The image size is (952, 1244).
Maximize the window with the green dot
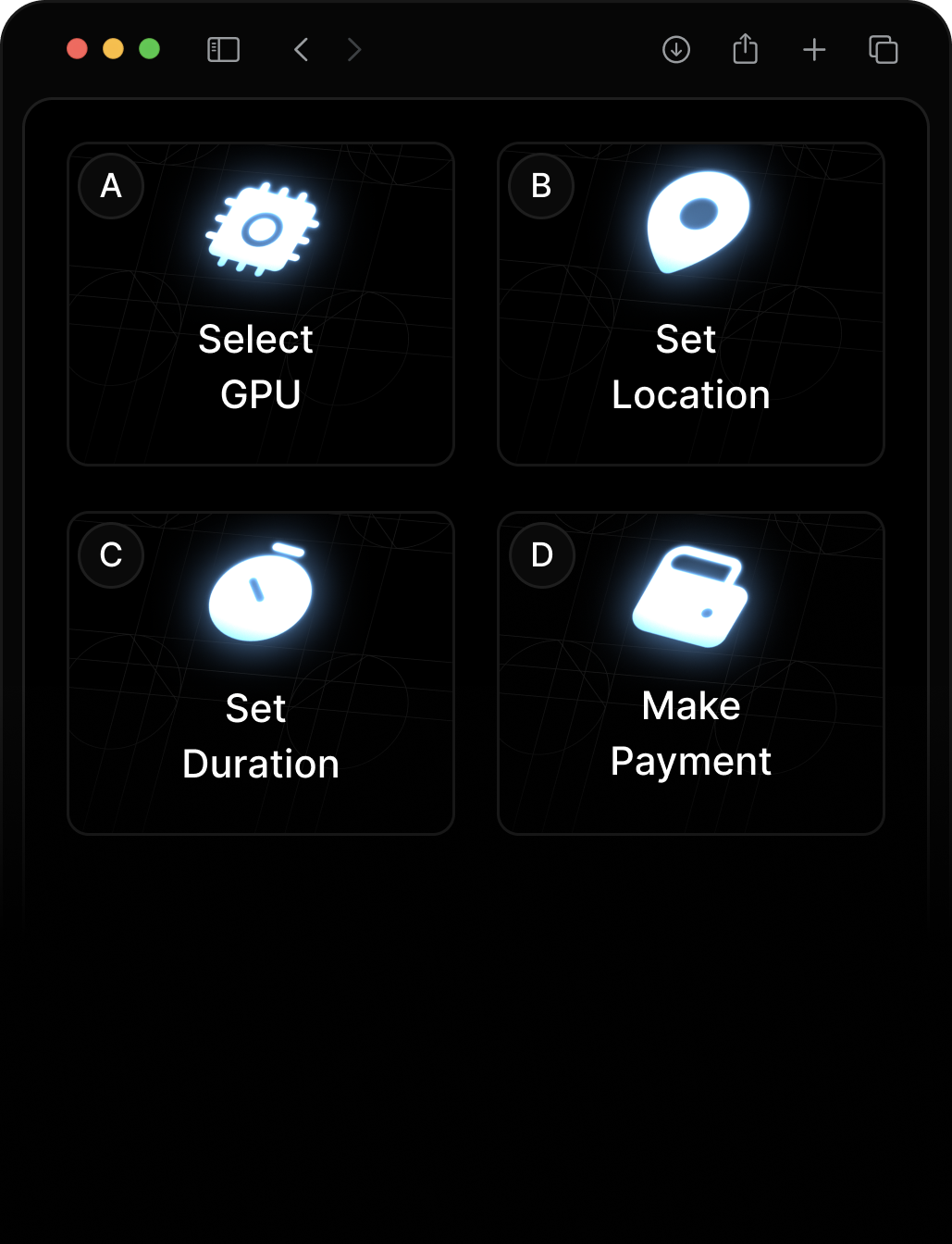tap(149, 49)
